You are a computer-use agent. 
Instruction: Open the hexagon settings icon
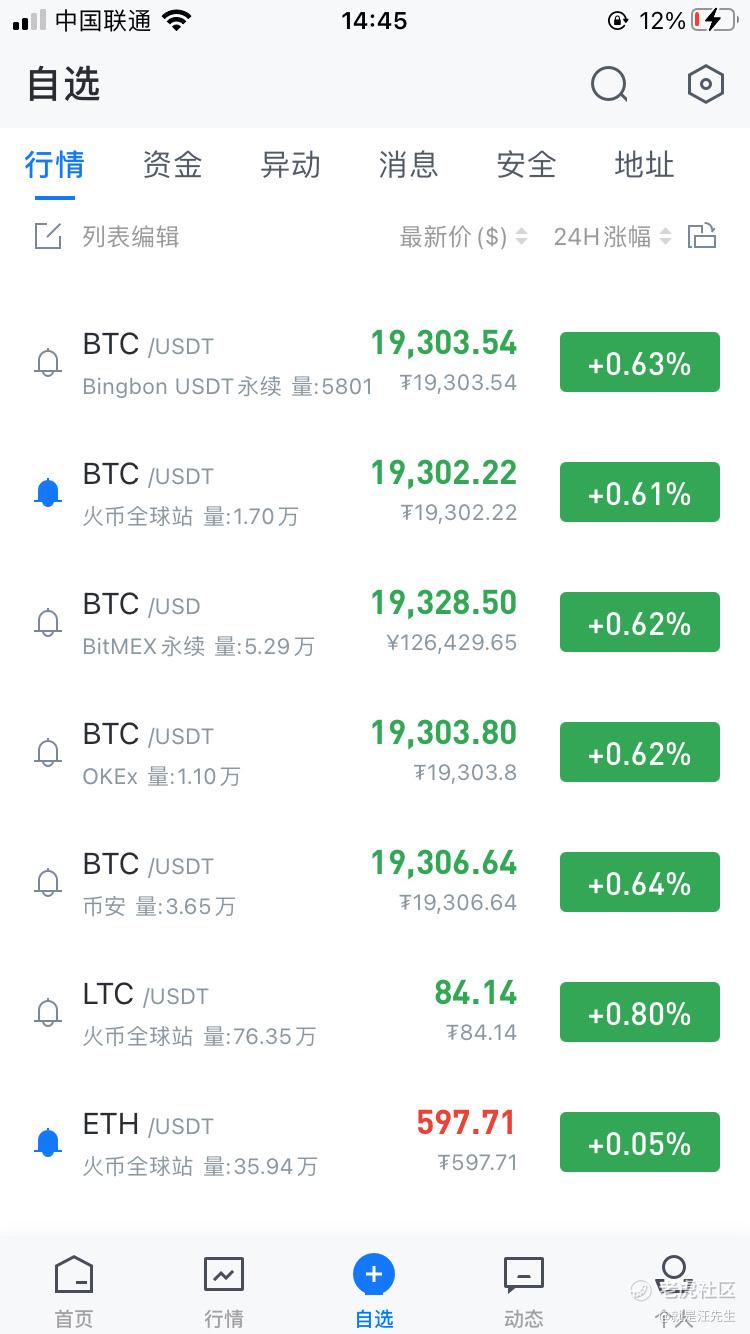click(x=705, y=85)
